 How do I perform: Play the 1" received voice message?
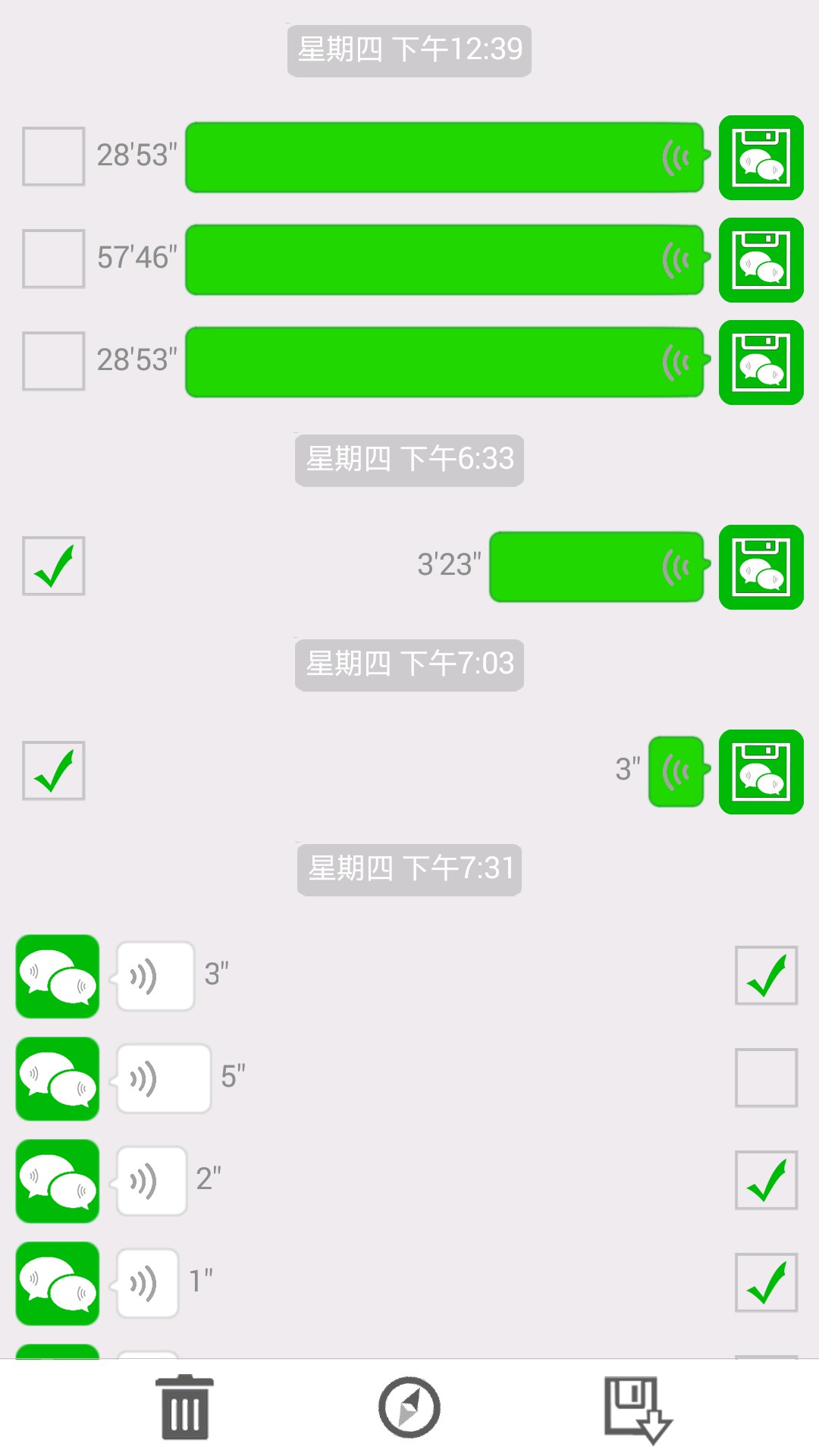pyautogui.click(x=148, y=1283)
